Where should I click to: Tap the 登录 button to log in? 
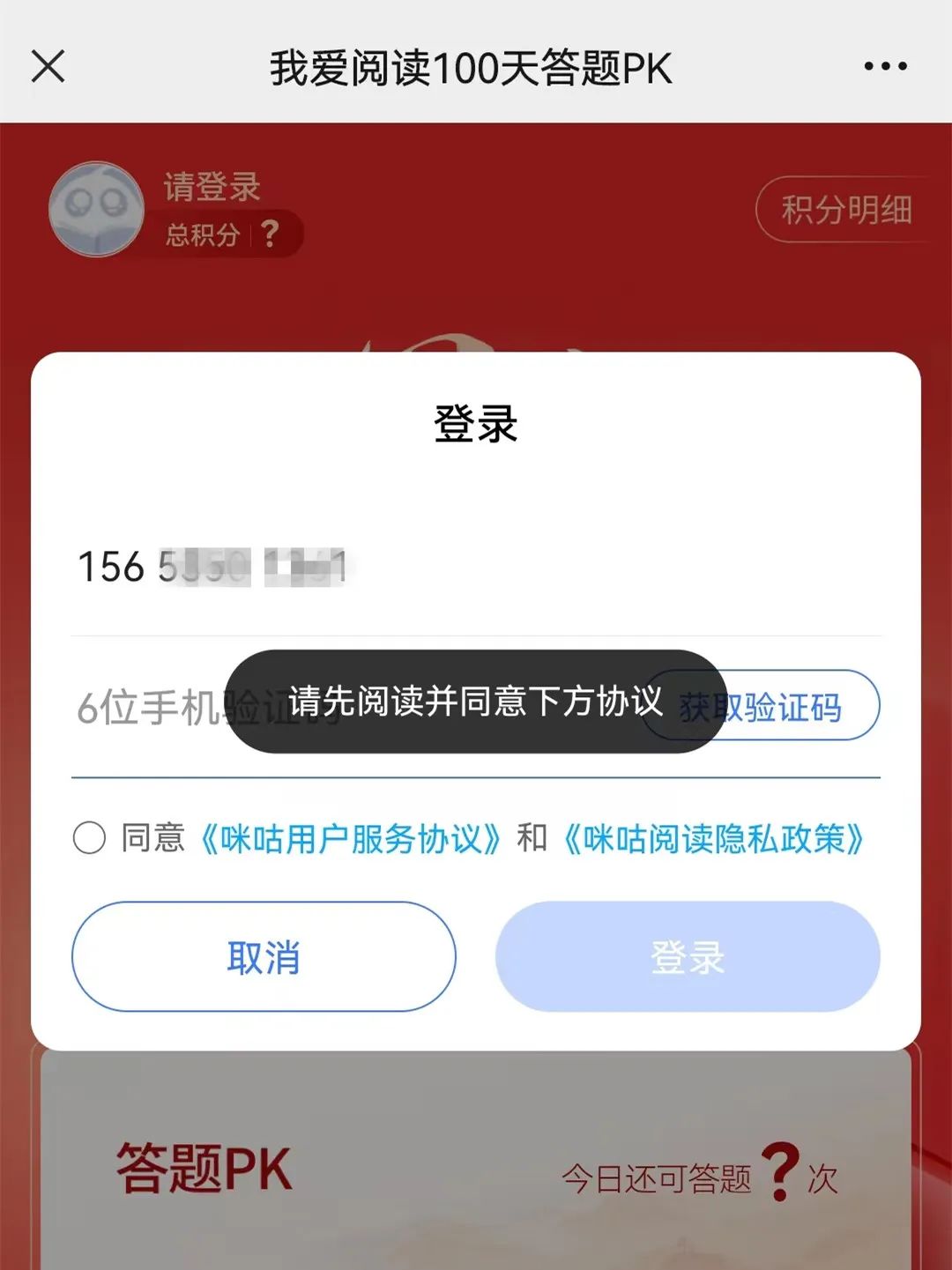(688, 956)
